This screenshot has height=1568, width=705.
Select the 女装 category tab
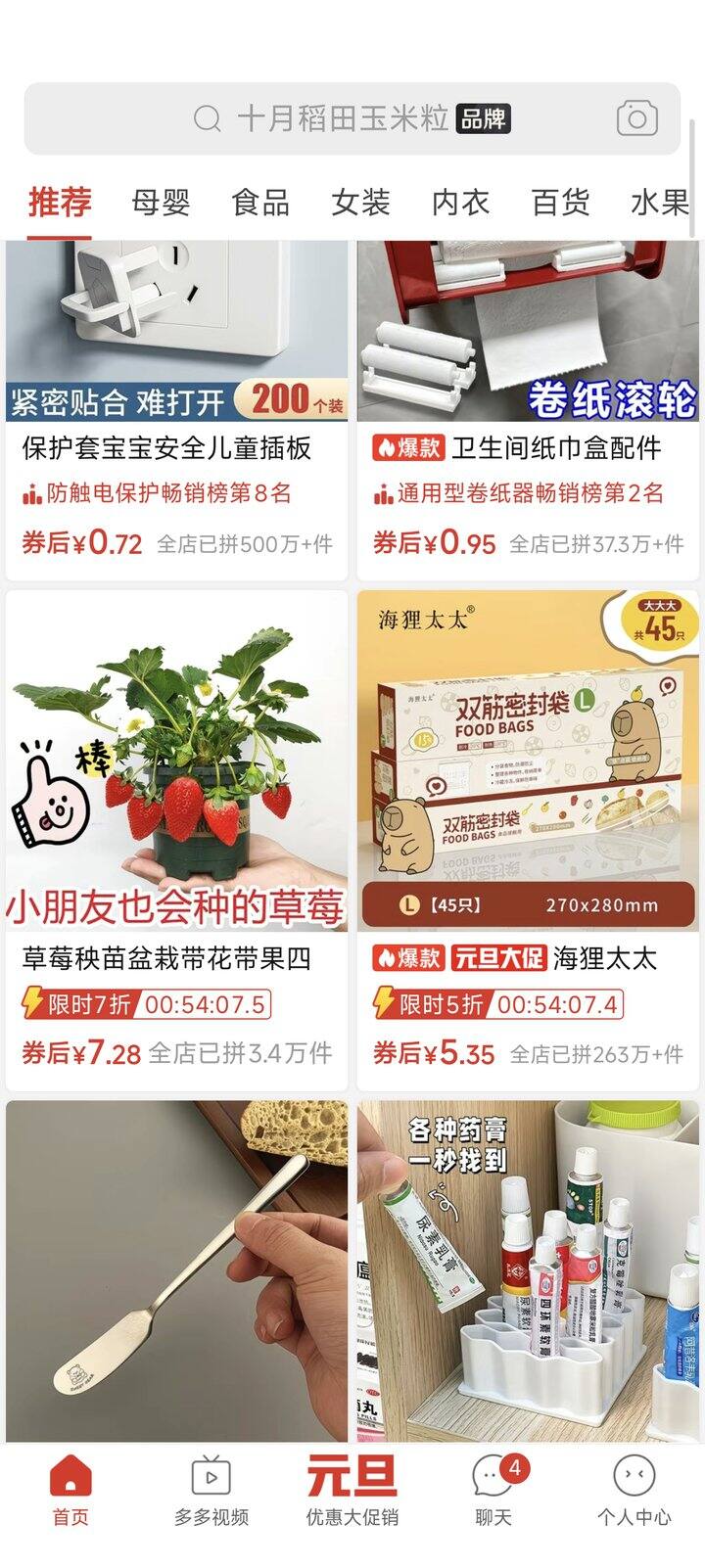[x=360, y=203]
